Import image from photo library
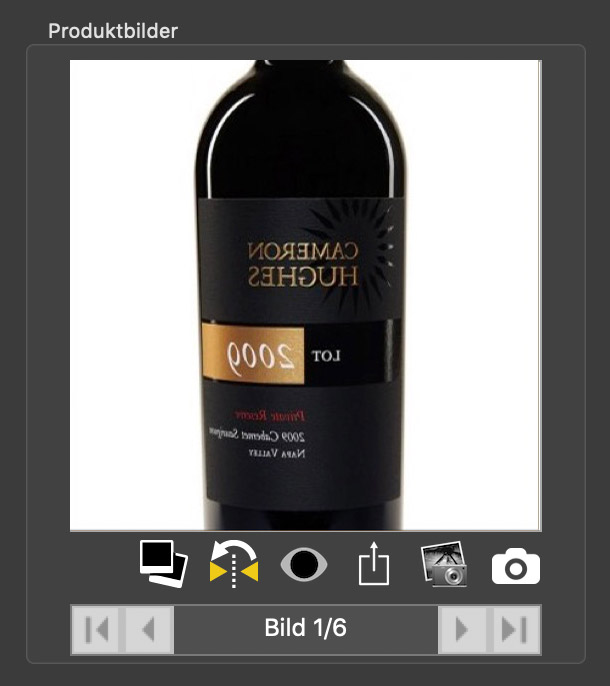Viewport: 610px width, 686px height. pyautogui.click(x=445, y=565)
